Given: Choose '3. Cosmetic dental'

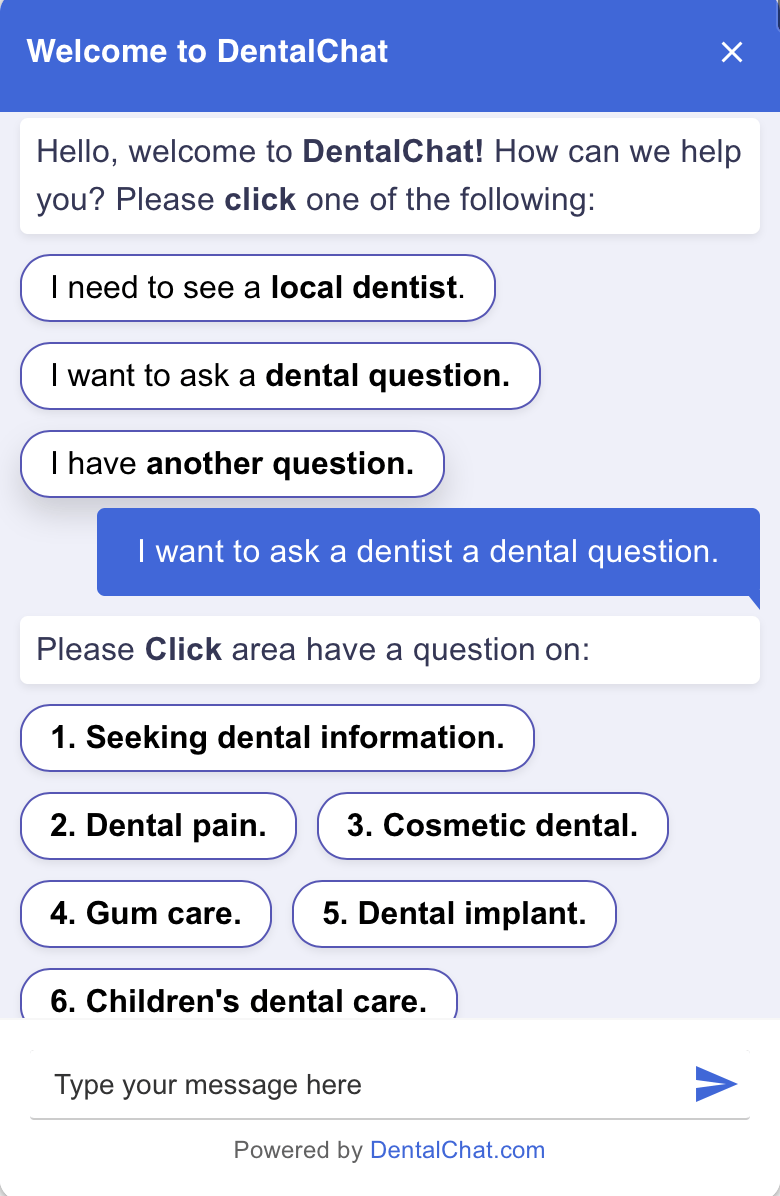Looking at the screenshot, I should (x=492, y=826).
